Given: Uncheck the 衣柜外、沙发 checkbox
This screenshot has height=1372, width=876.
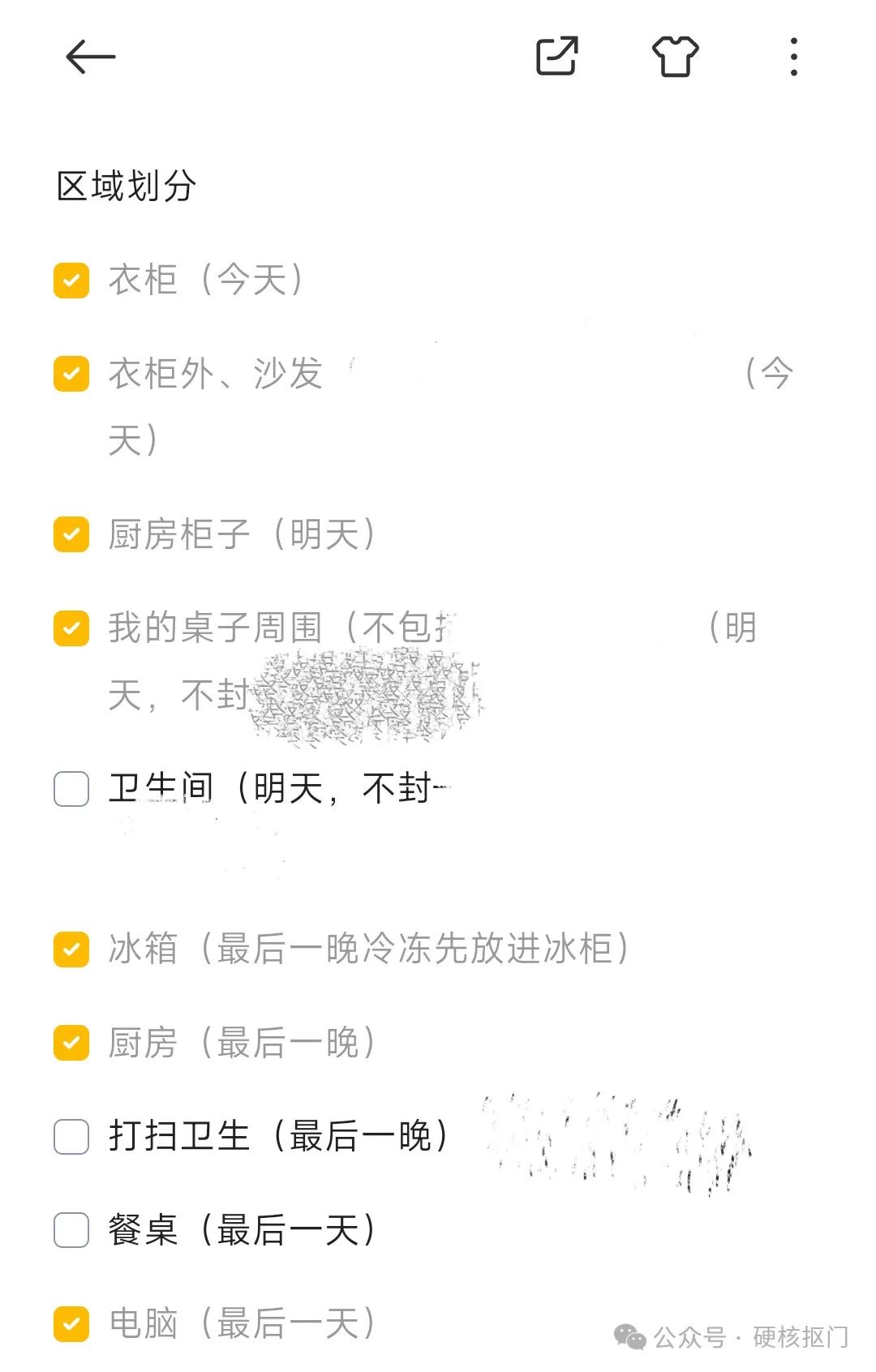Looking at the screenshot, I should tap(71, 374).
